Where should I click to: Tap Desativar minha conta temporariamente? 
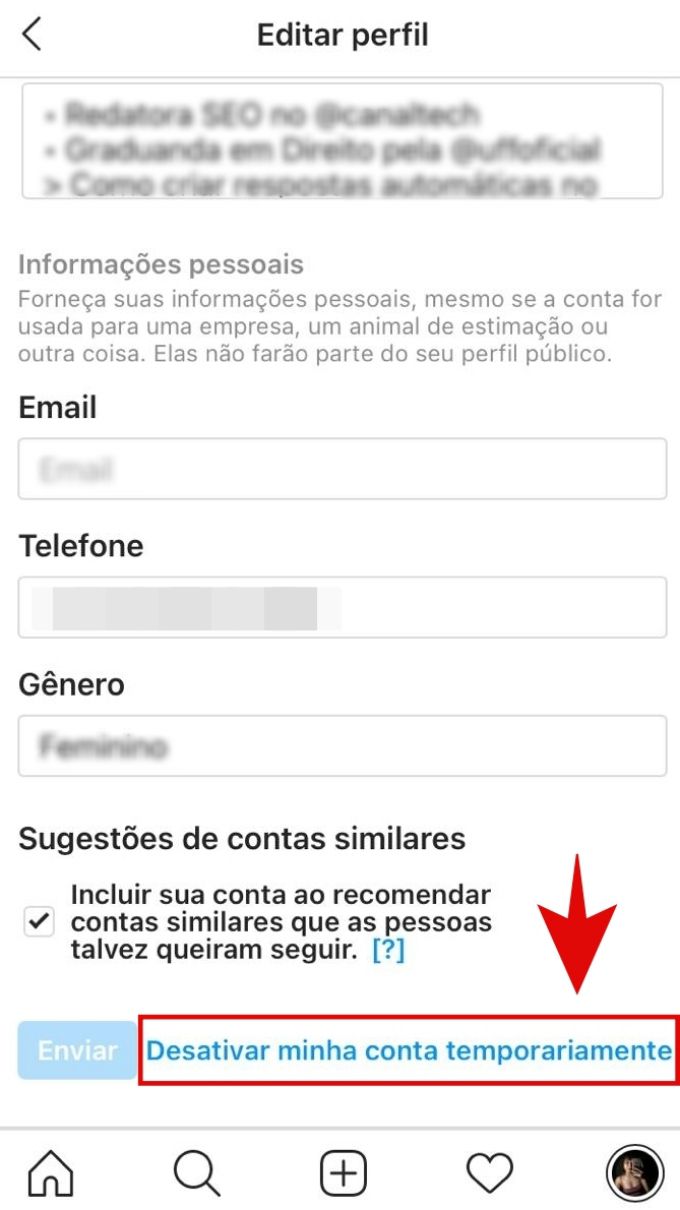click(x=409, y=1050)
